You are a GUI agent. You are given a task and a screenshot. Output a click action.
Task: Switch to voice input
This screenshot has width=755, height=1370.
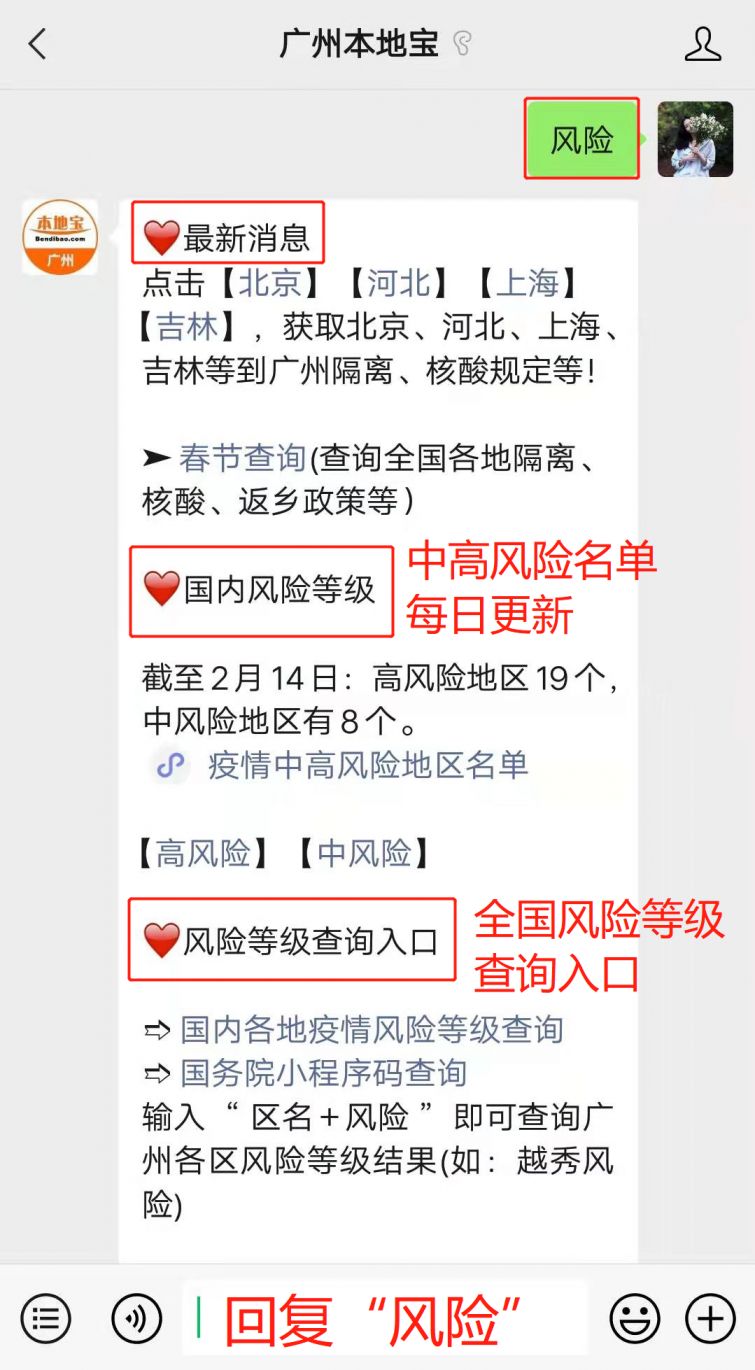click(x=137, y=1318)
